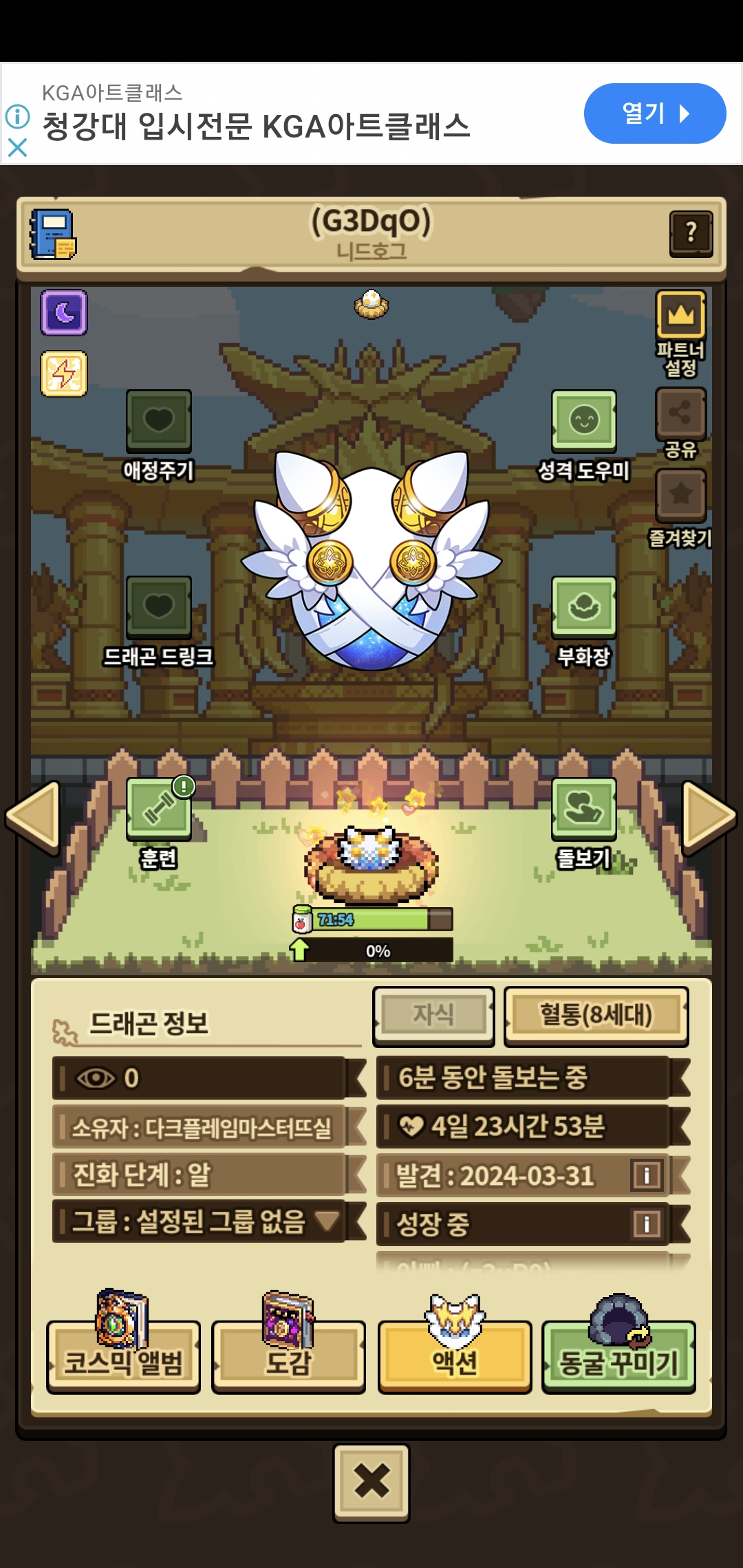Viewport: 743px width, 1568px height.
Task: Expand the 그룹 group dropdown
Action: 327,1221
